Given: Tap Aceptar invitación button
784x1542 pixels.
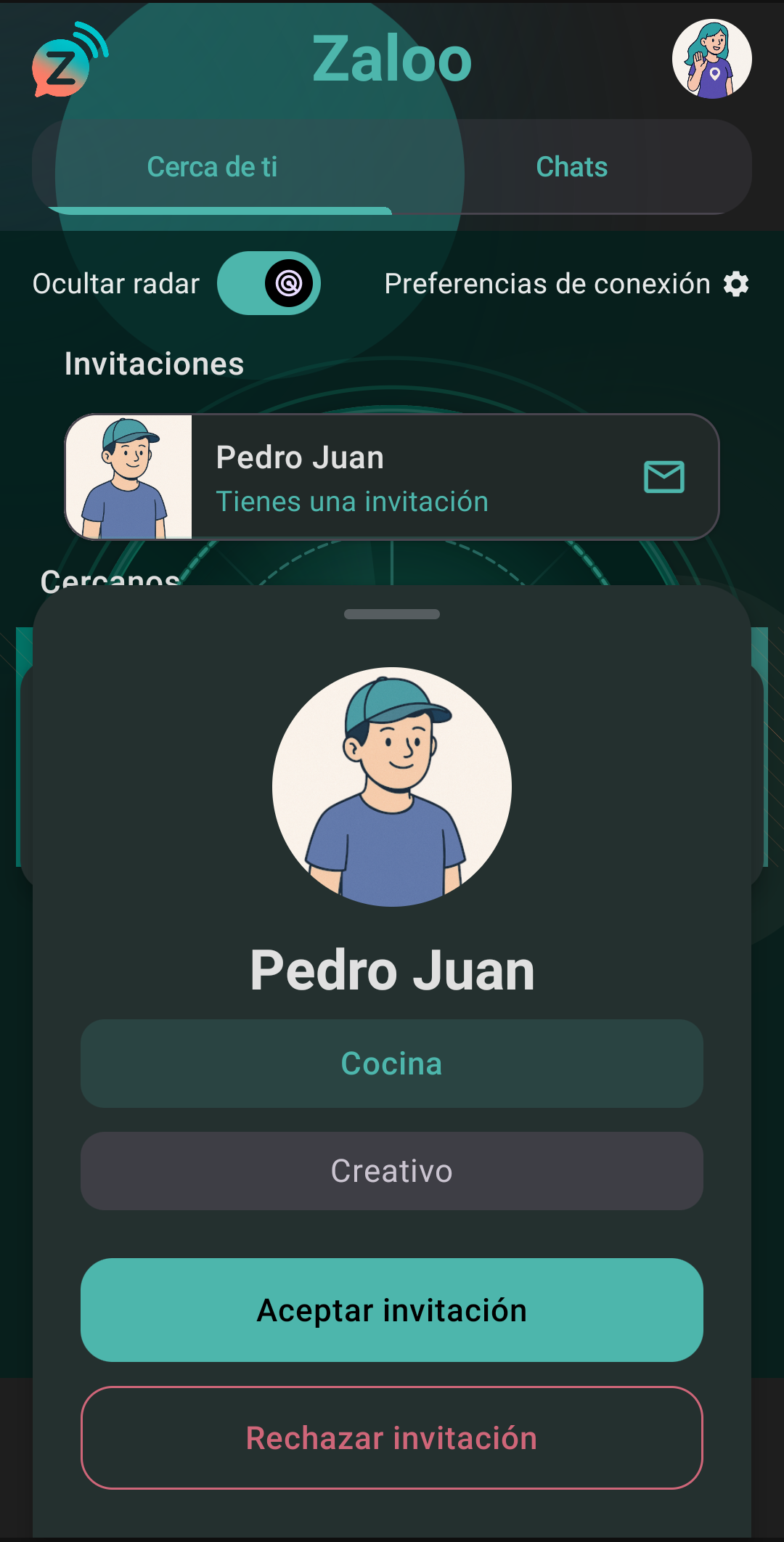Looking at the screenshot, I should pos(392,1310).
